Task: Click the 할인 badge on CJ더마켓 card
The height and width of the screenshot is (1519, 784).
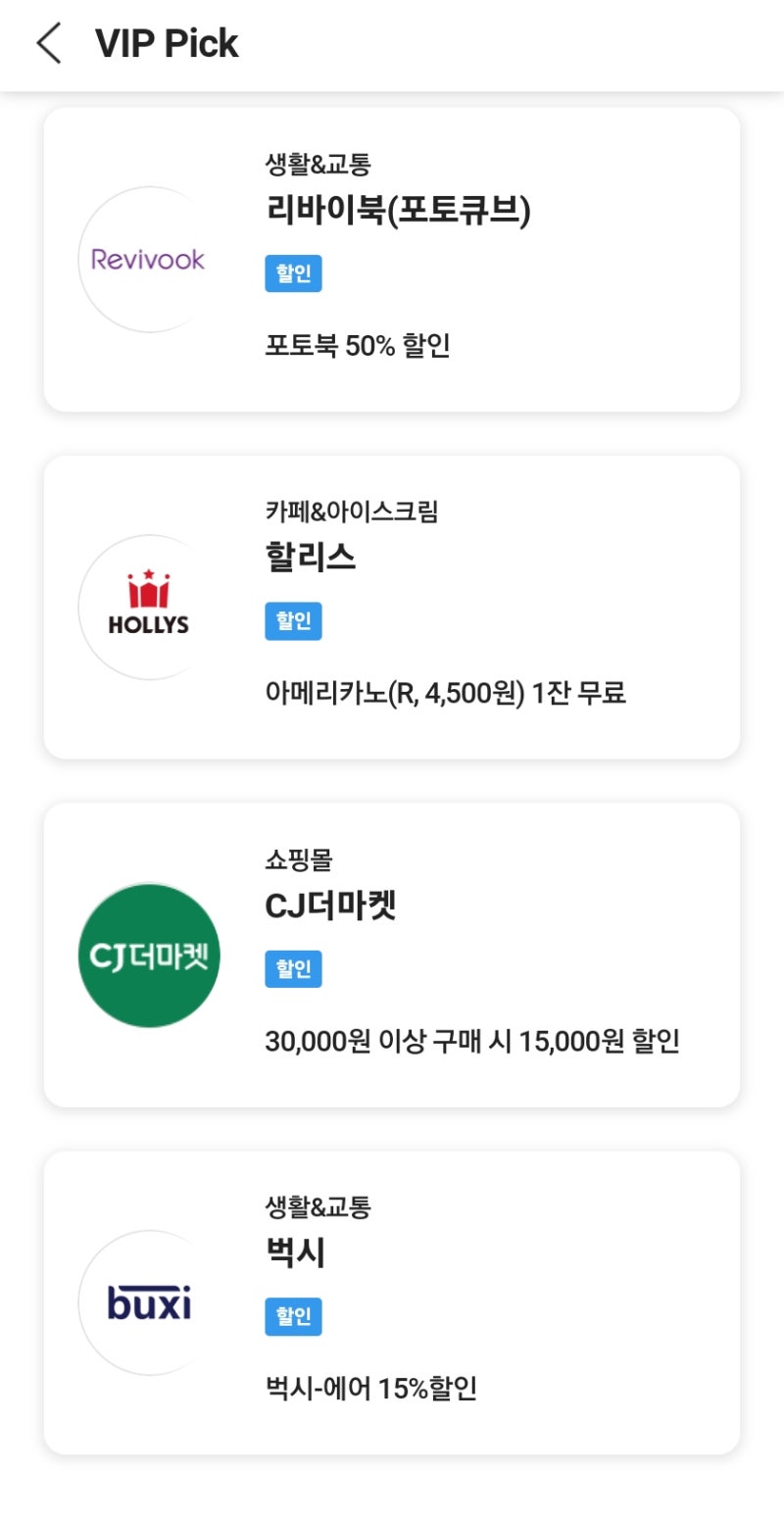Action: (293, 969)
